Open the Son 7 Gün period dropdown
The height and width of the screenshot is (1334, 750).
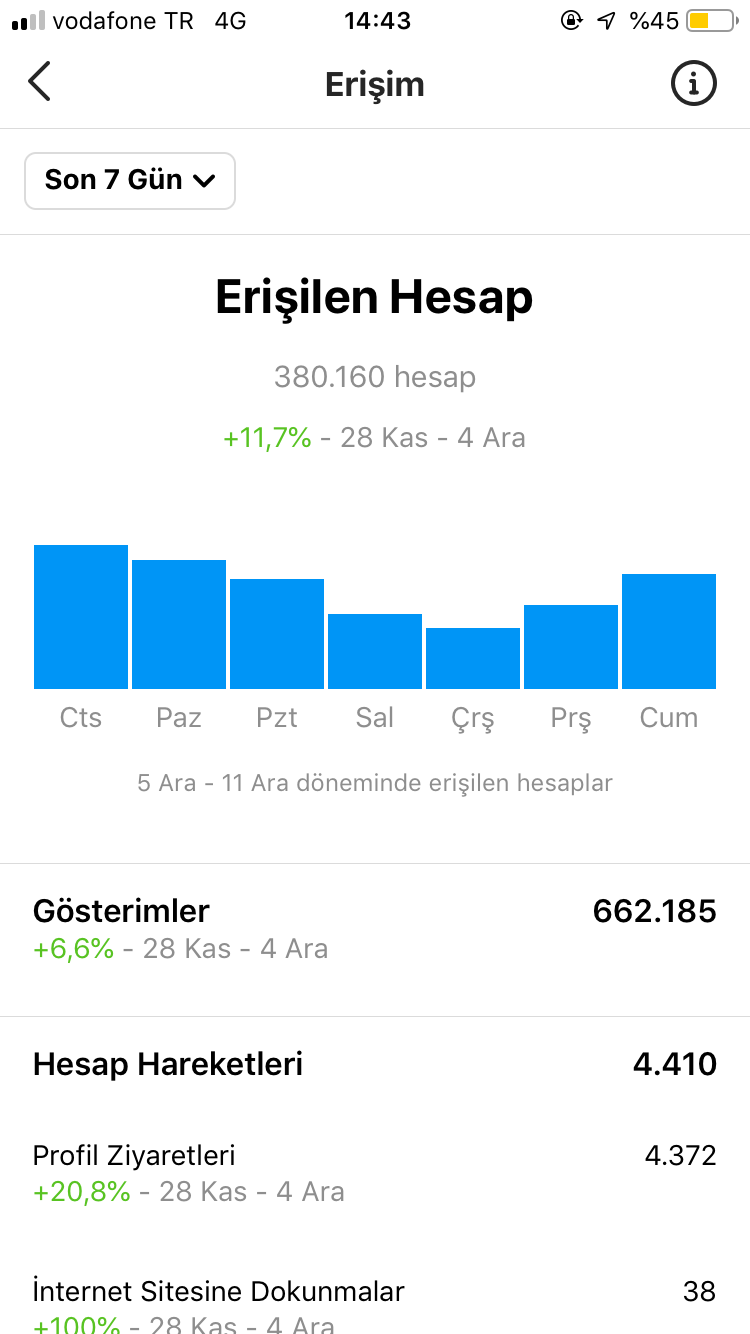(x=130, y=181)
